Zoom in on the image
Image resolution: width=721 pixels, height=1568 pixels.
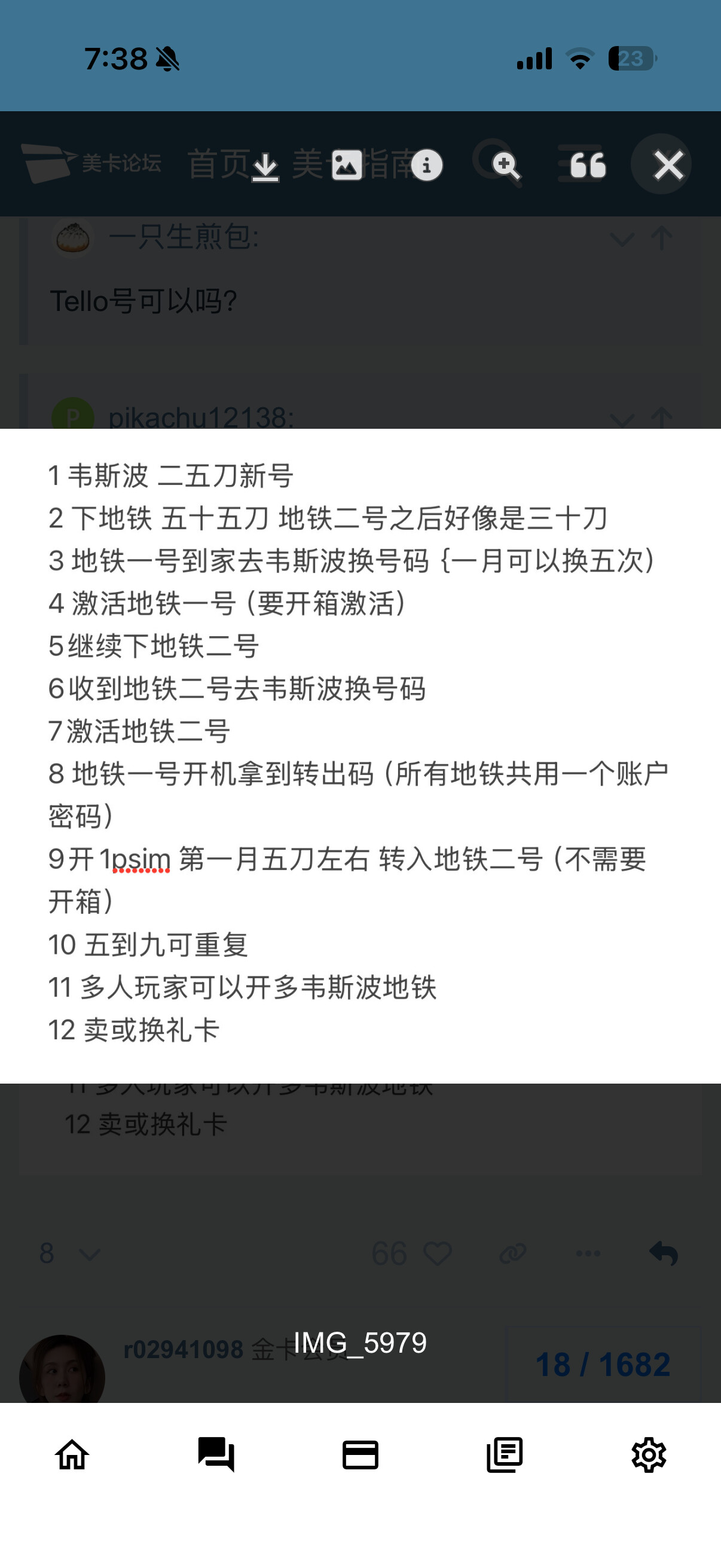coord(506,165)
